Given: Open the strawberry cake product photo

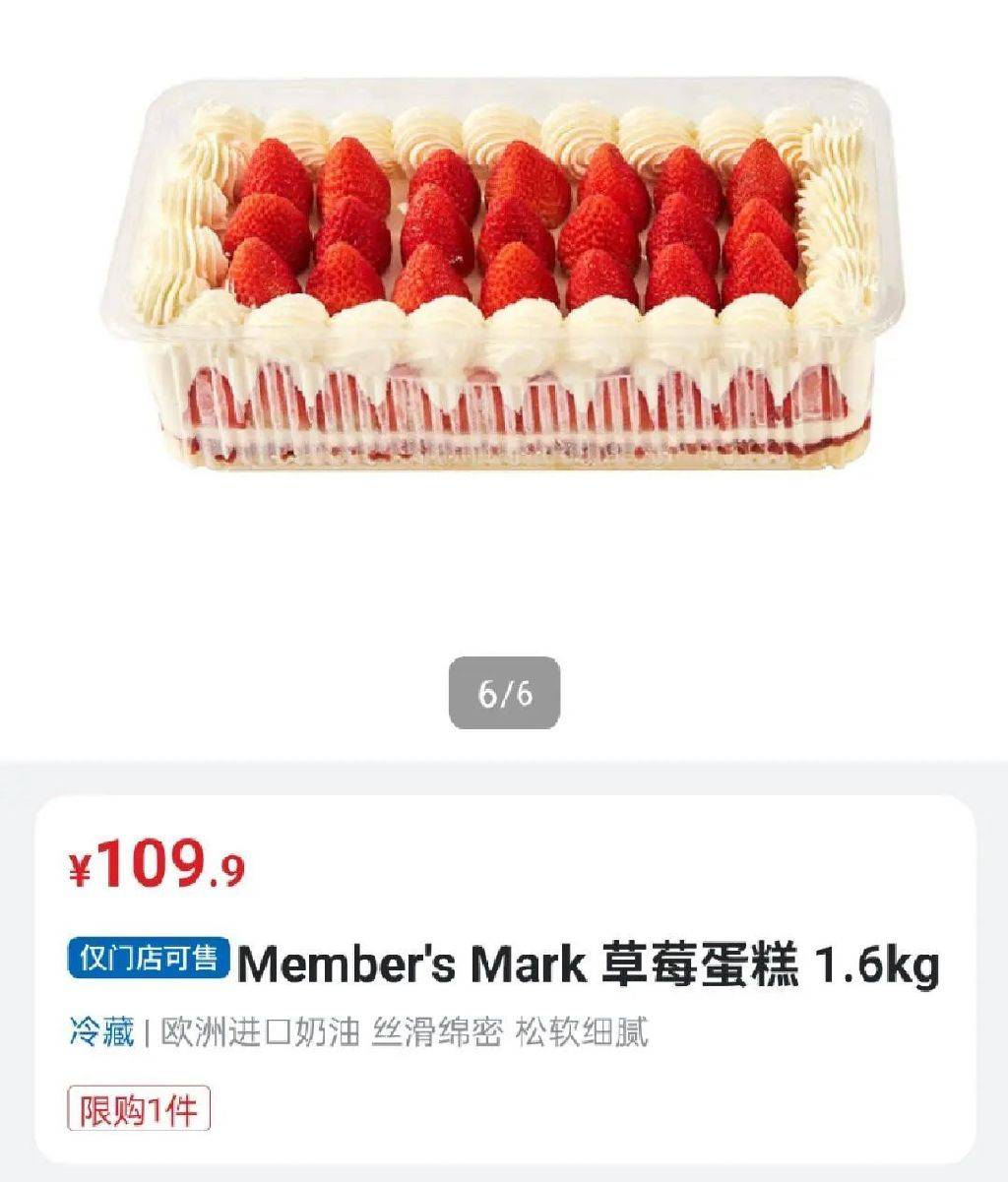Looking at the screenshot, I should (x=504, y=276).
